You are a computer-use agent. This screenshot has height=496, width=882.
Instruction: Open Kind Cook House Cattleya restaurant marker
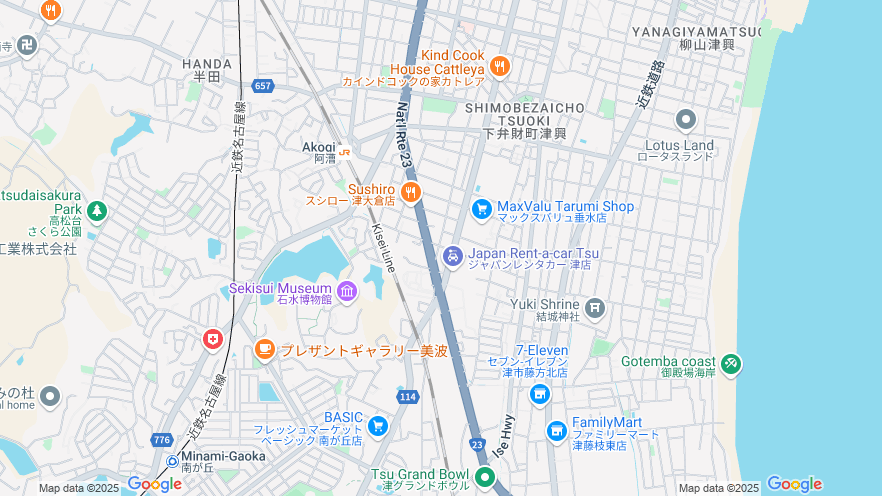click(500, 67)
